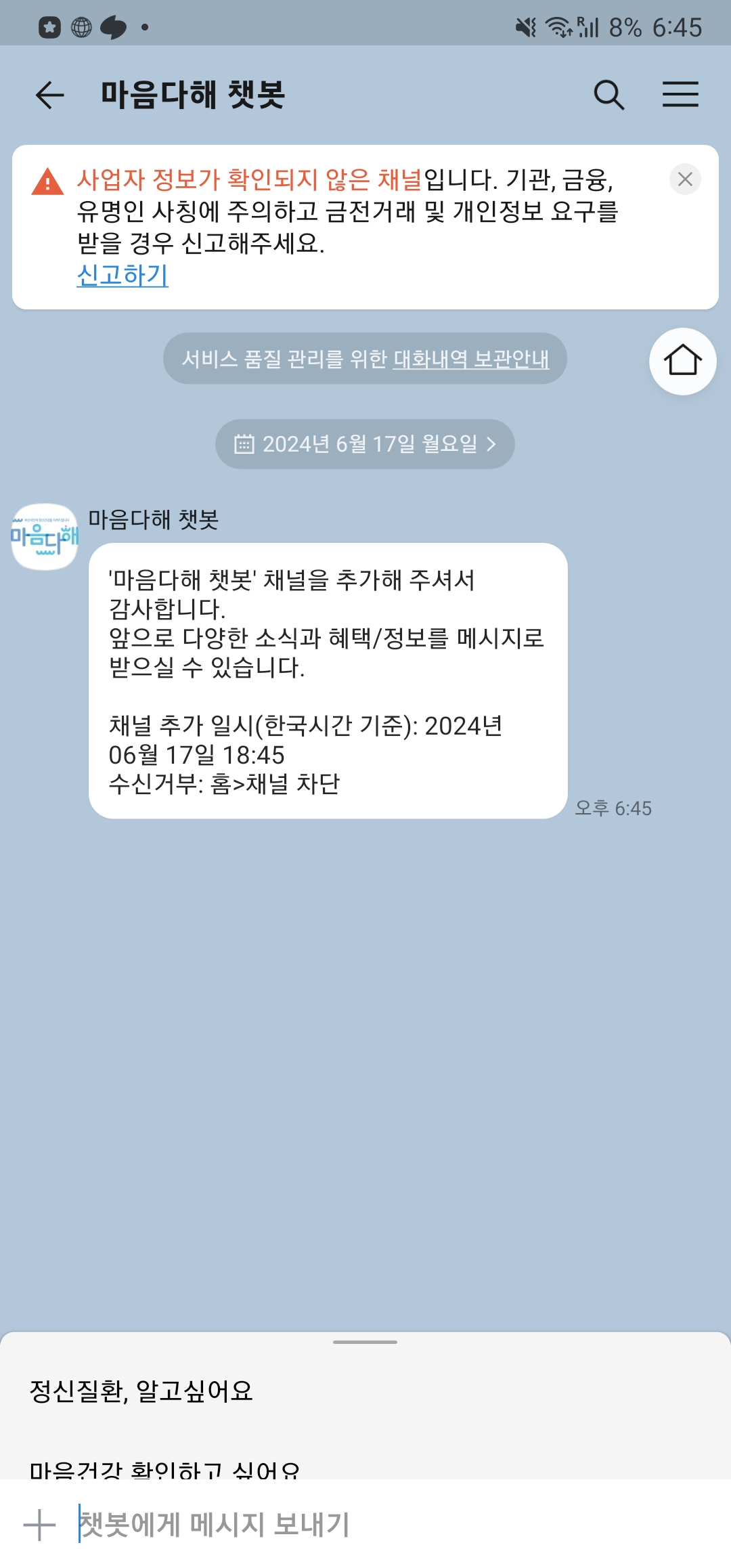Dismiss the unverified channel warning banner

[685, 179]
